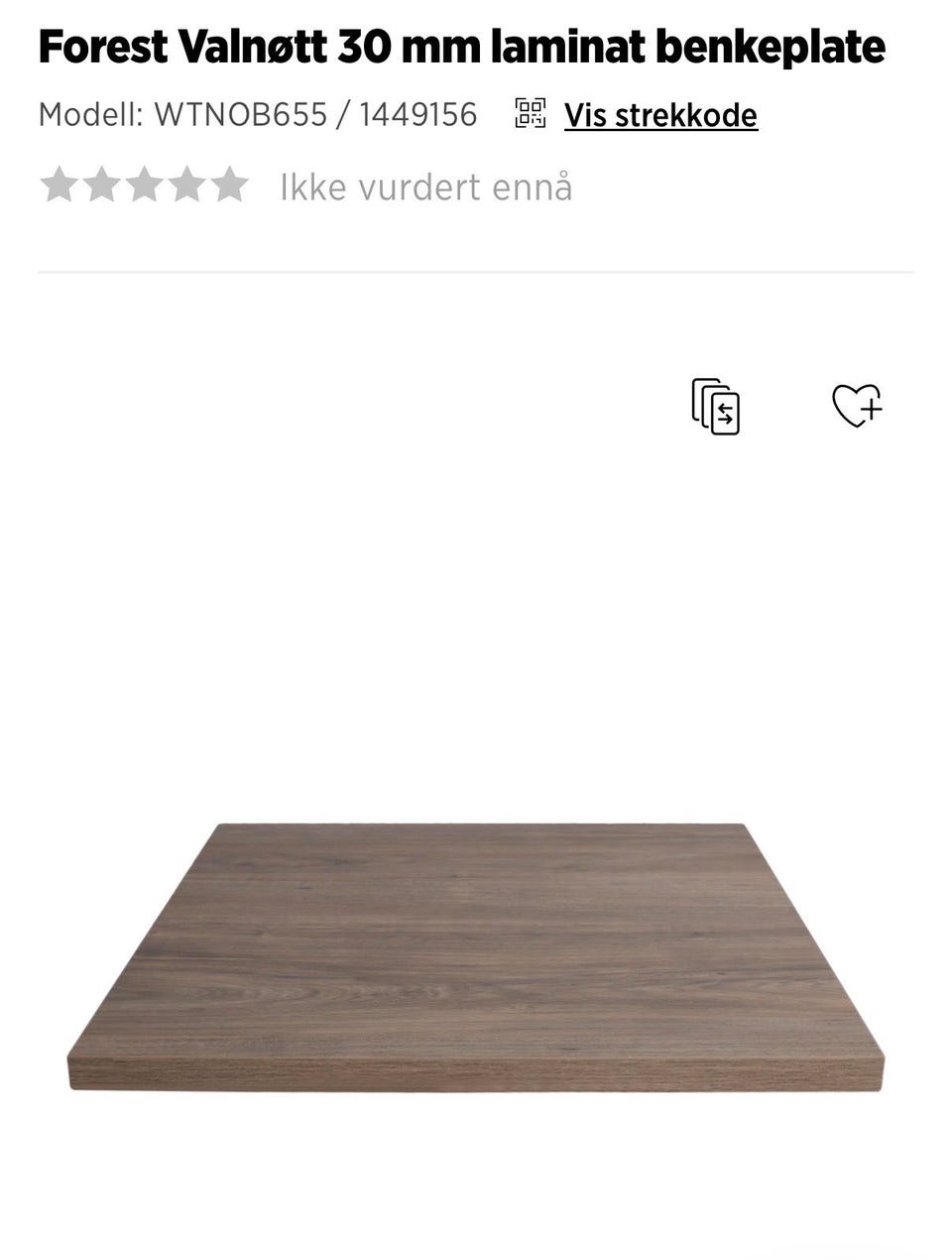Open the barcode QR icon
This screenshot has height=1260, width=952.
click(532, 113)
